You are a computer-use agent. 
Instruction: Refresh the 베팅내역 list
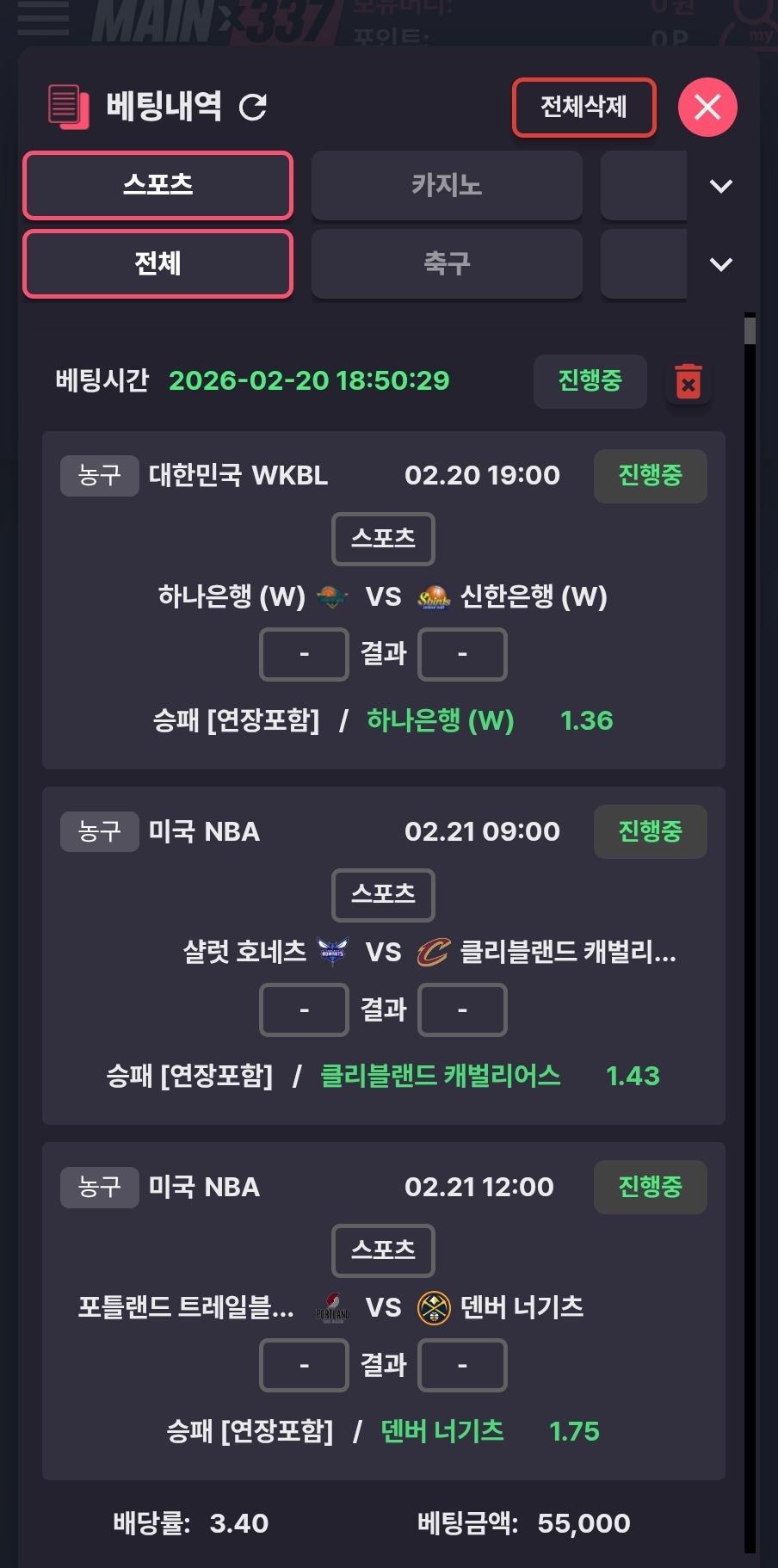(253, 107)
